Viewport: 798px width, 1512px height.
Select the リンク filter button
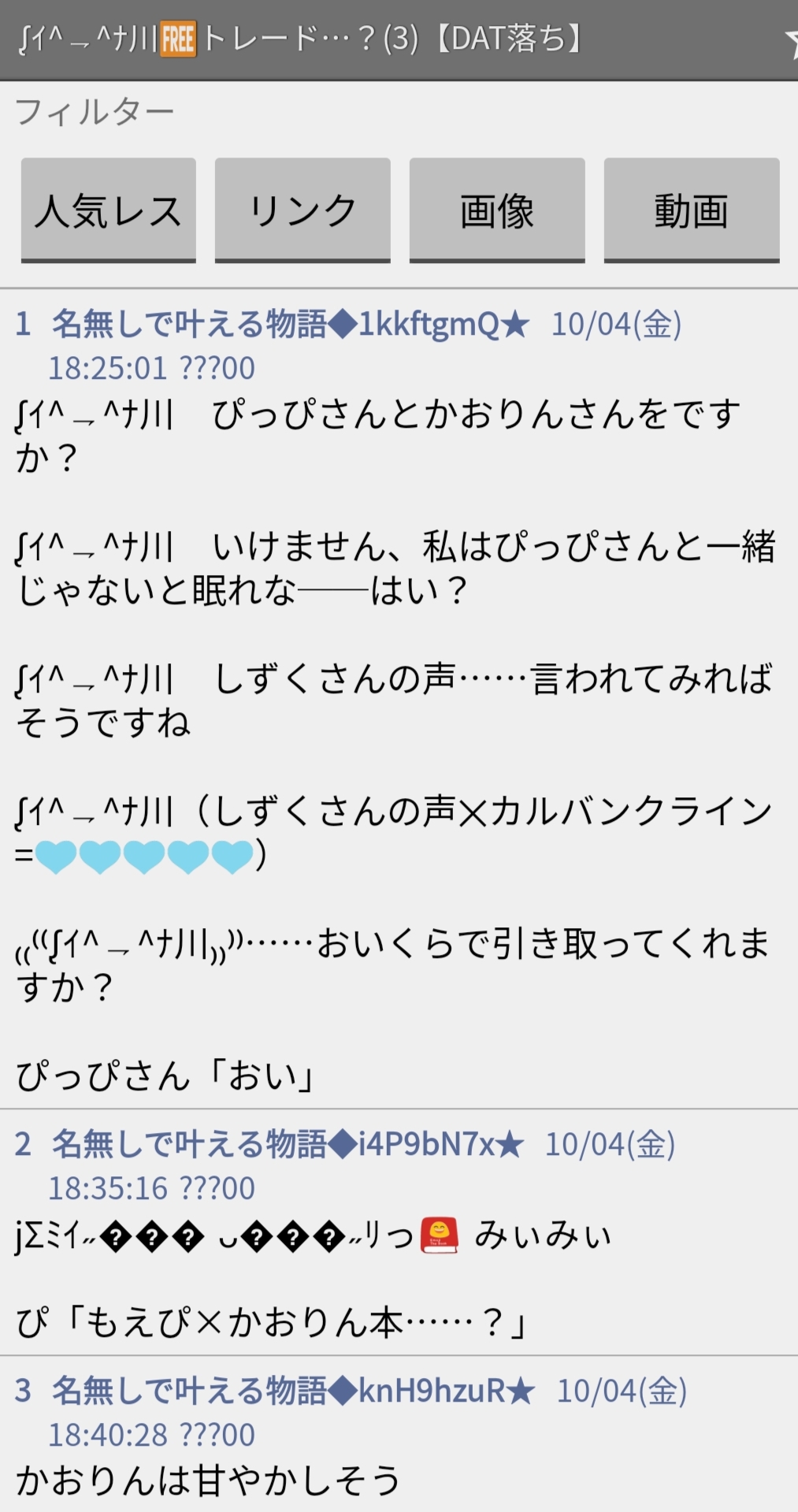[302, 210]
